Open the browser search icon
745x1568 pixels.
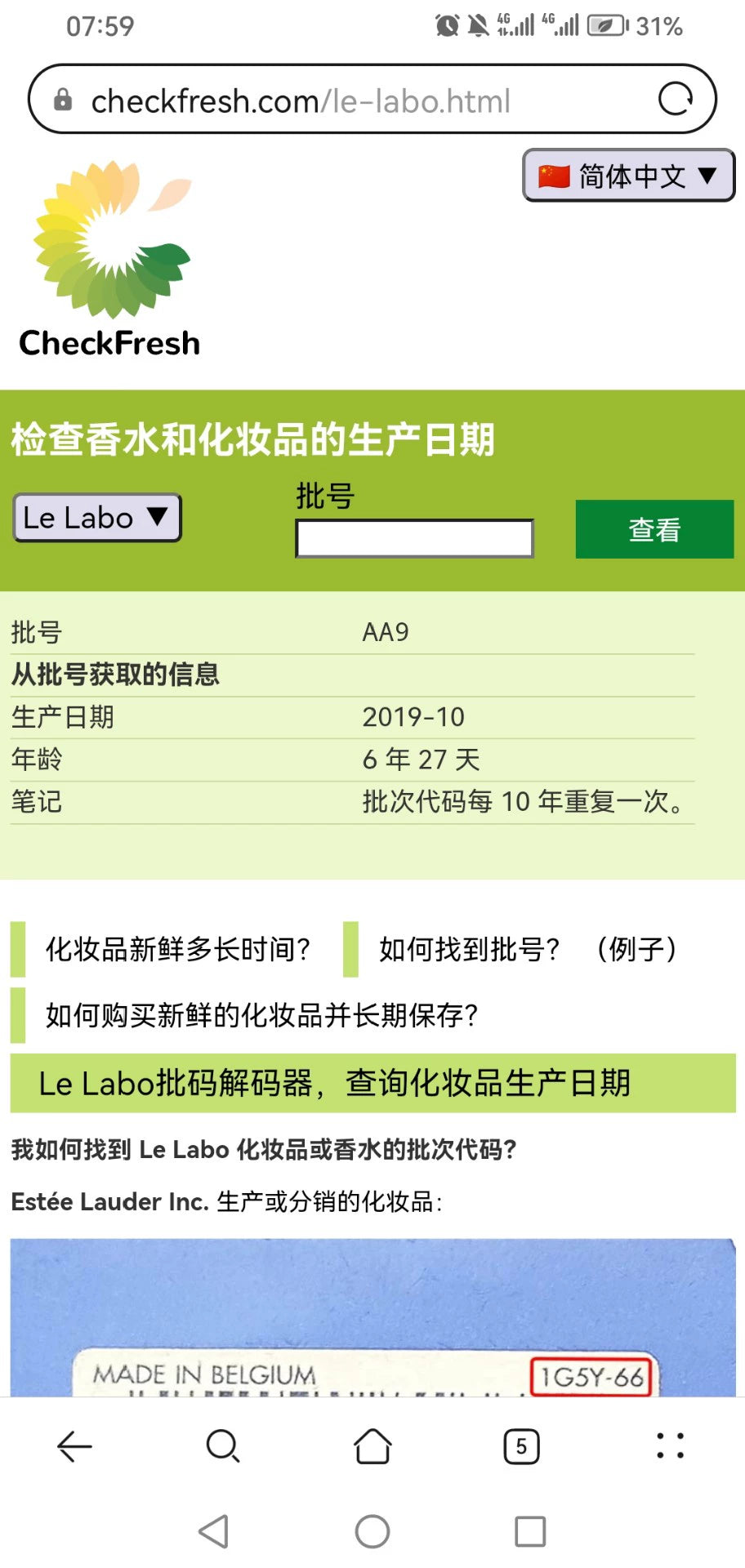coord(223,1446)
